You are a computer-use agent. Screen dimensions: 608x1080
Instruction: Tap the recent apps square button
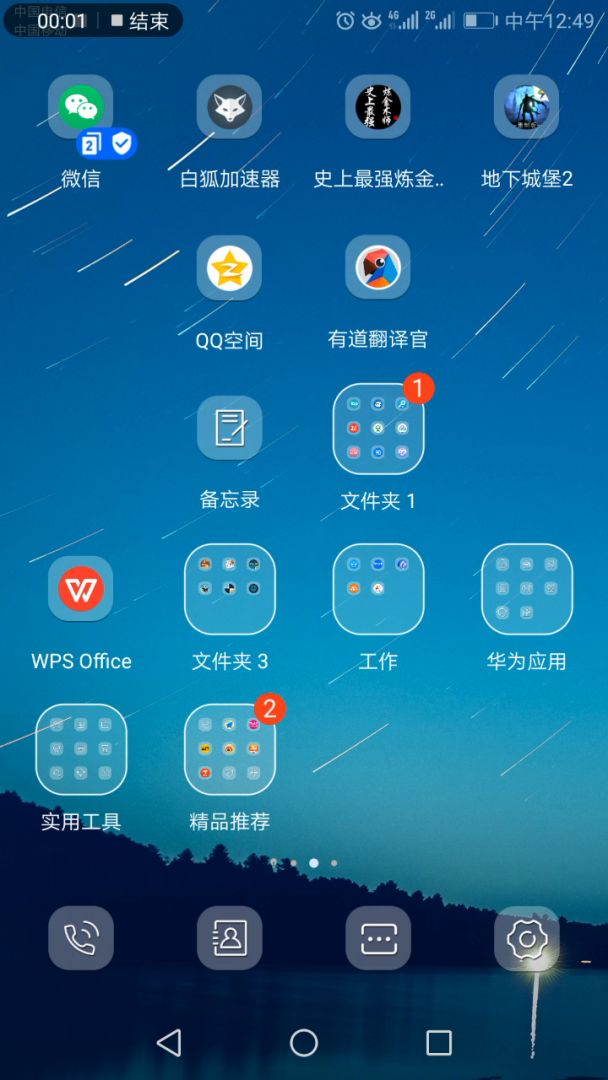pos(439,1043)
